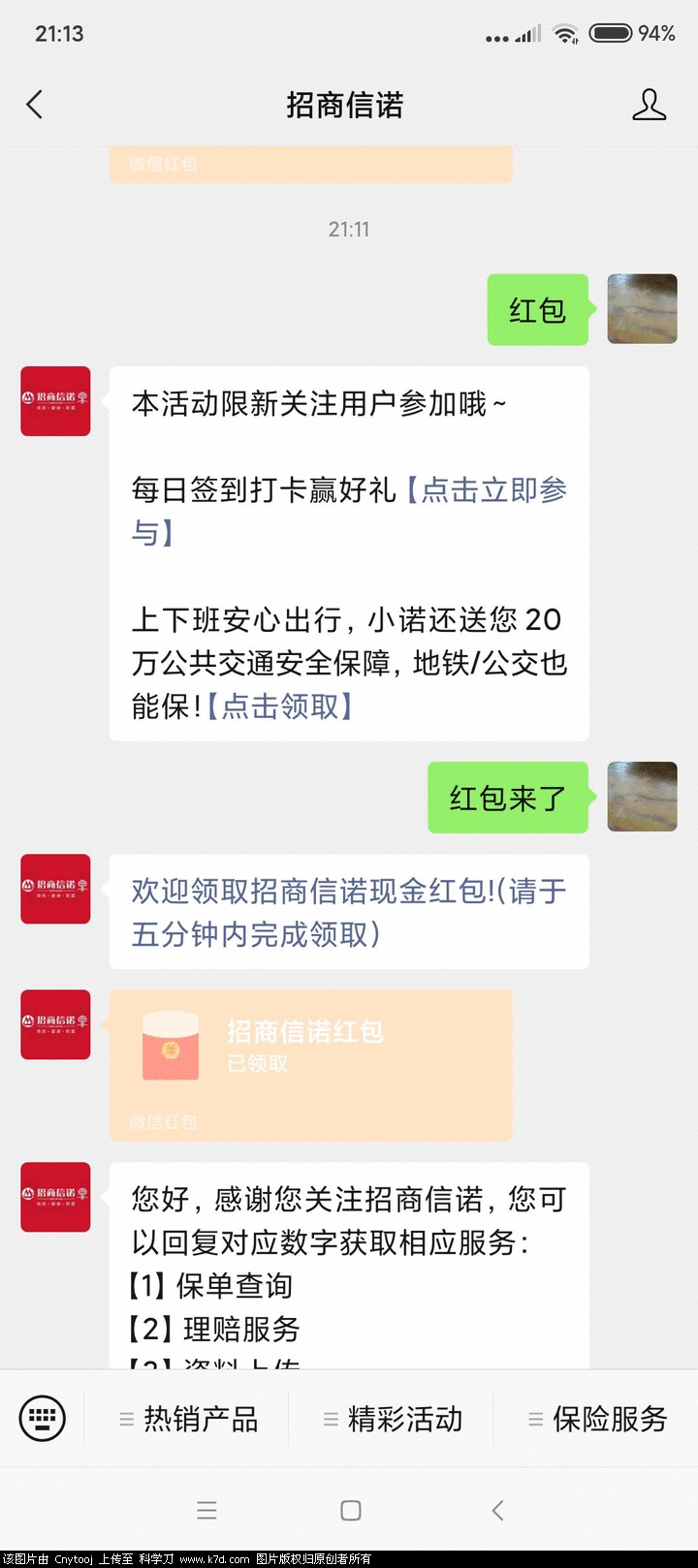
Task: Expand the 热销产品 menu
Action: (190, 1419)
